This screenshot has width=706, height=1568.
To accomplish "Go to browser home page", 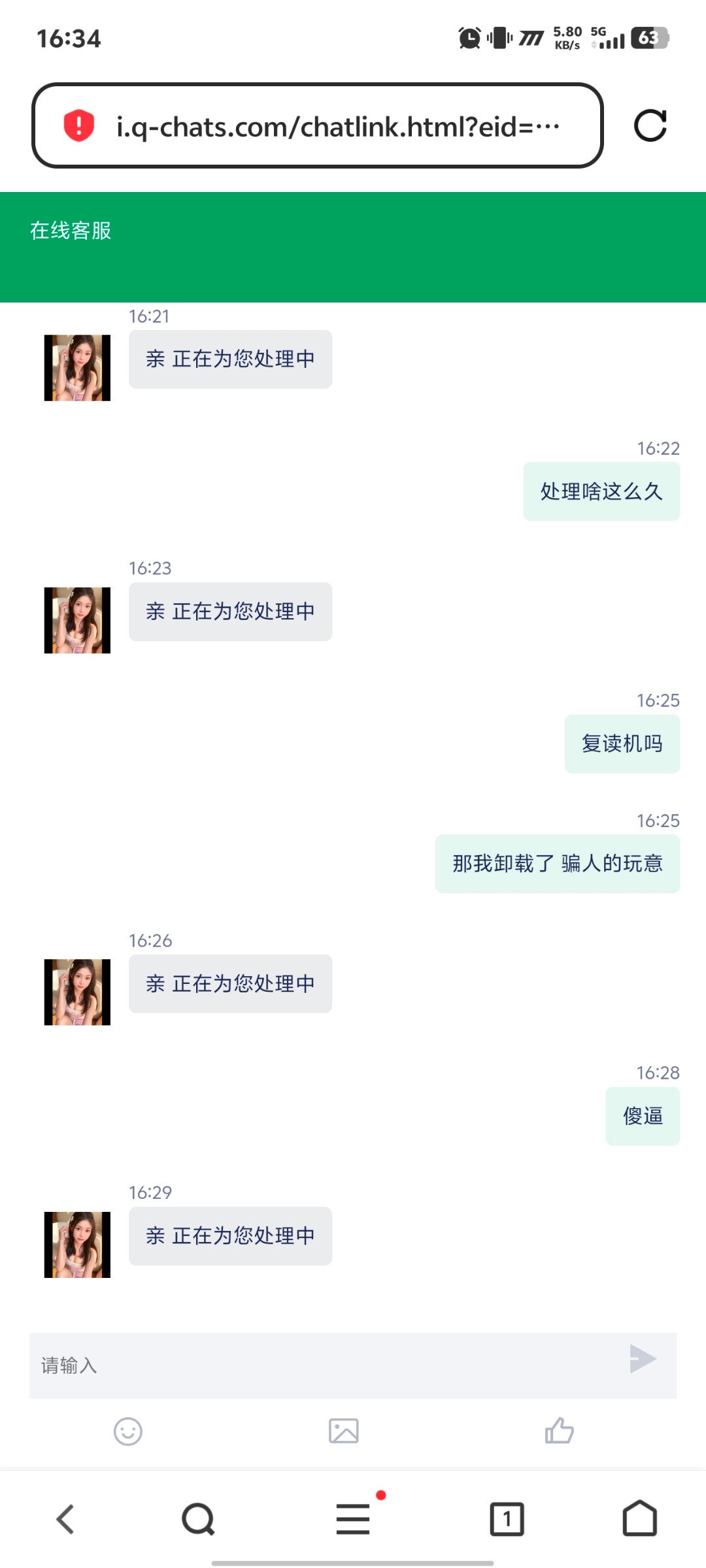I will 639,1518.
